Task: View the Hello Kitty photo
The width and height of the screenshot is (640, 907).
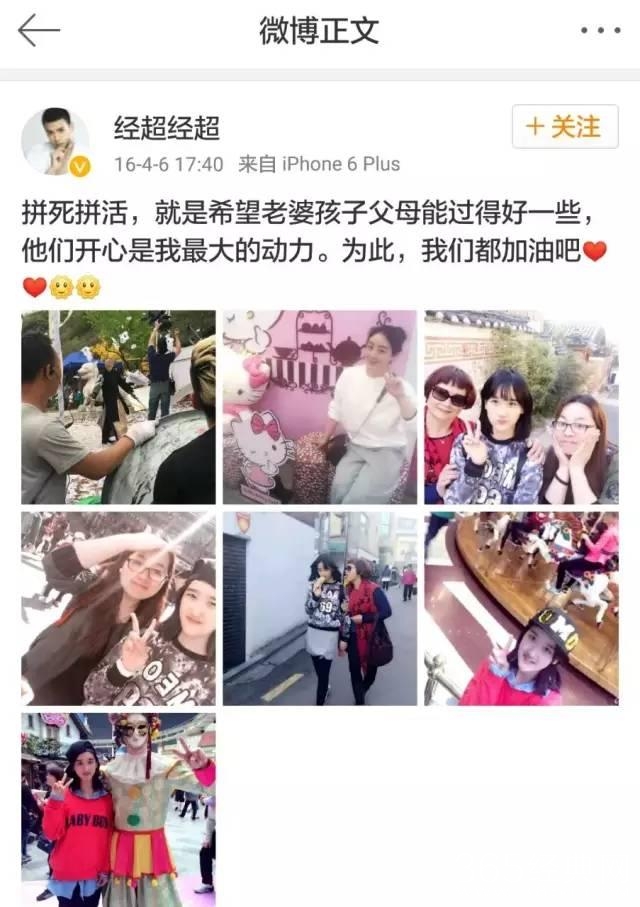Action: [319, 407]
